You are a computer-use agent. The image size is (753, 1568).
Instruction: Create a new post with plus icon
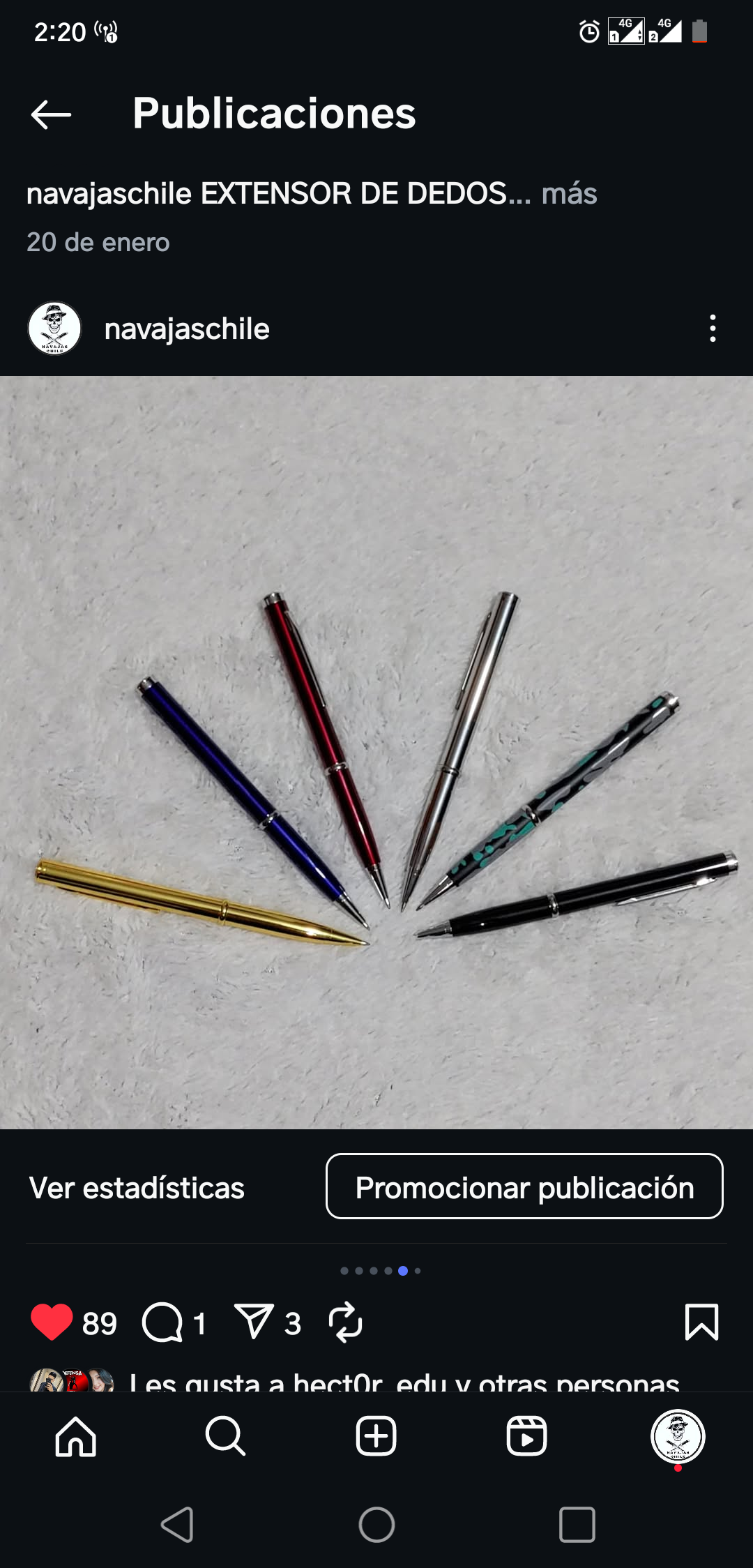(376, 1436)
